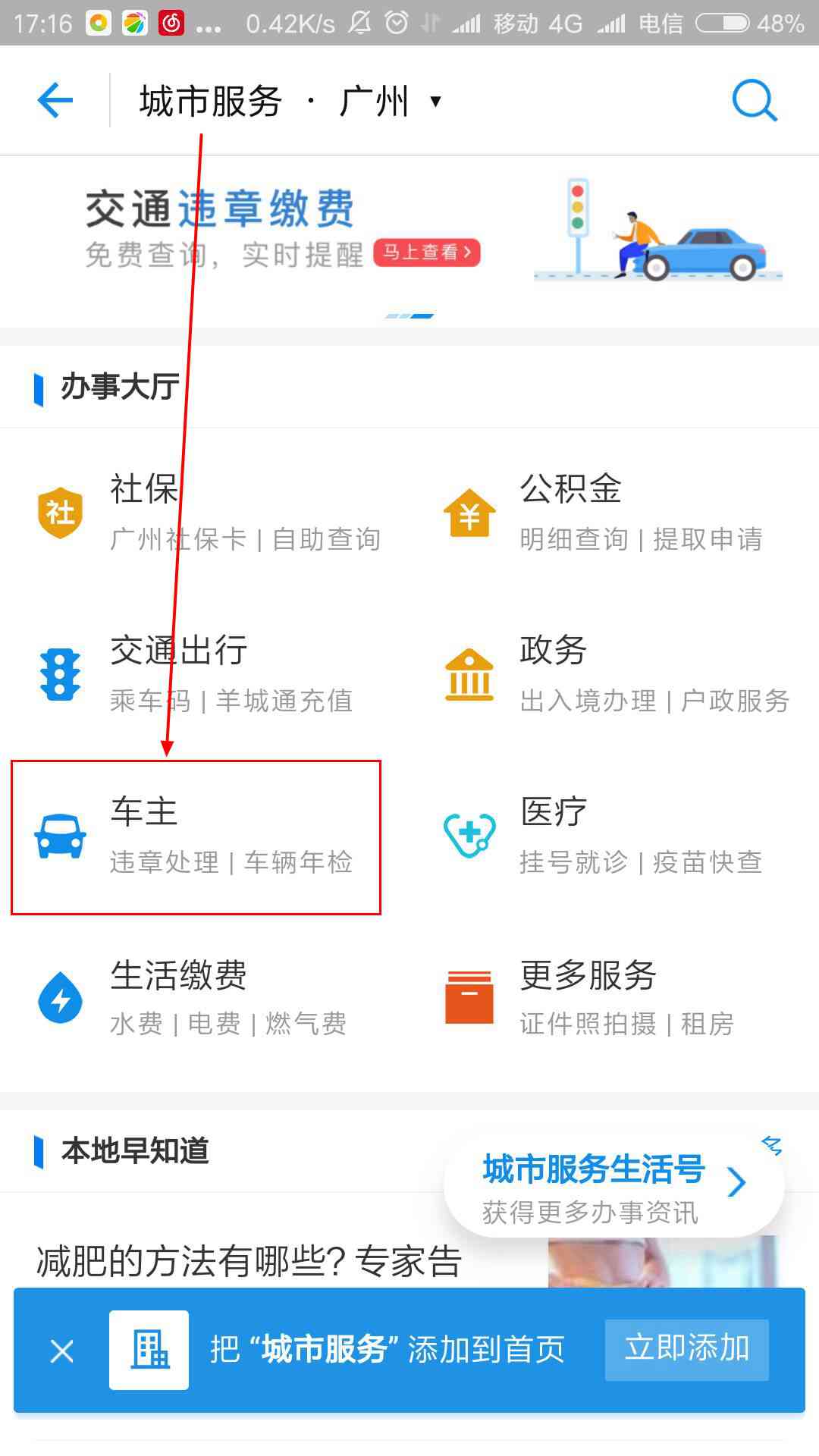Open 医疗 services
The height and width of the screenshot is (1456, 819).
pos(614,836)
